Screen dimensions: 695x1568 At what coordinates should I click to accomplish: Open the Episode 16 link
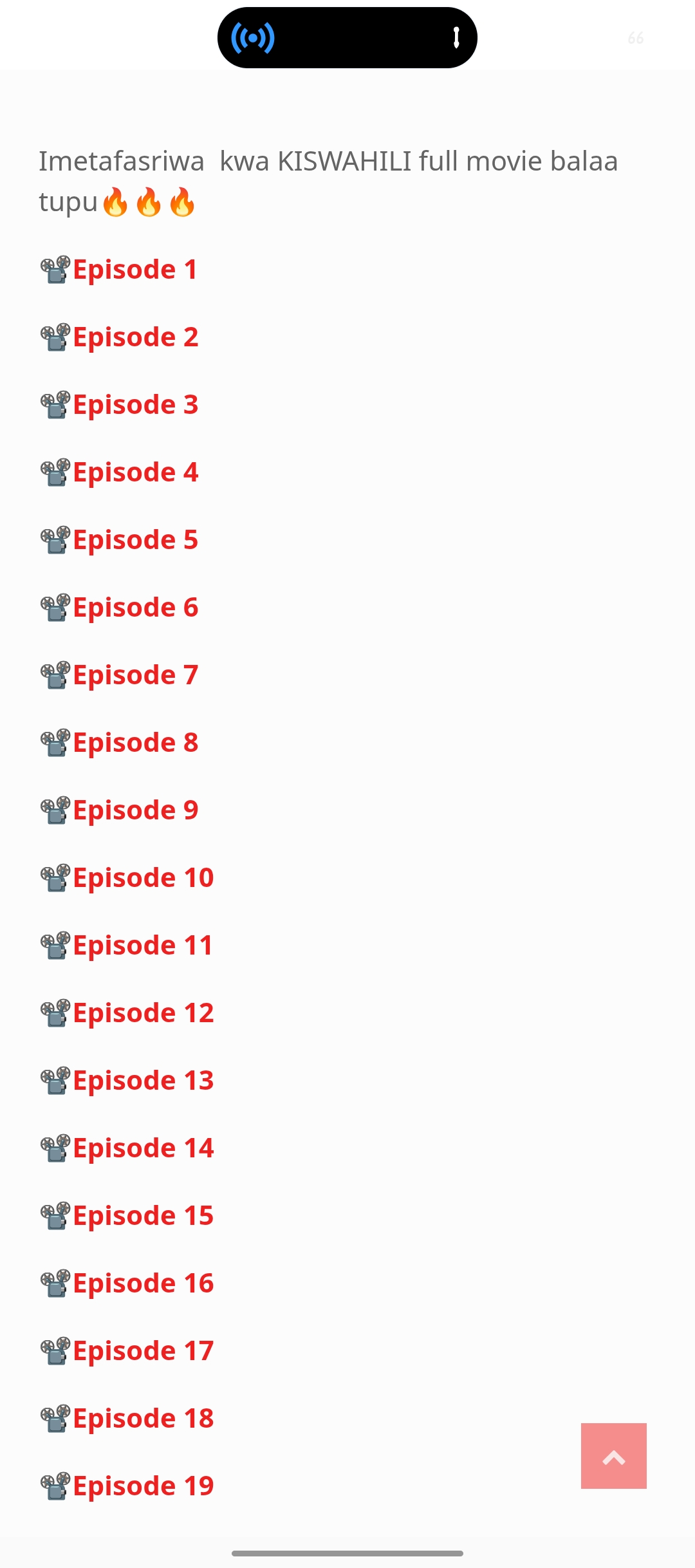point(143,1283)
